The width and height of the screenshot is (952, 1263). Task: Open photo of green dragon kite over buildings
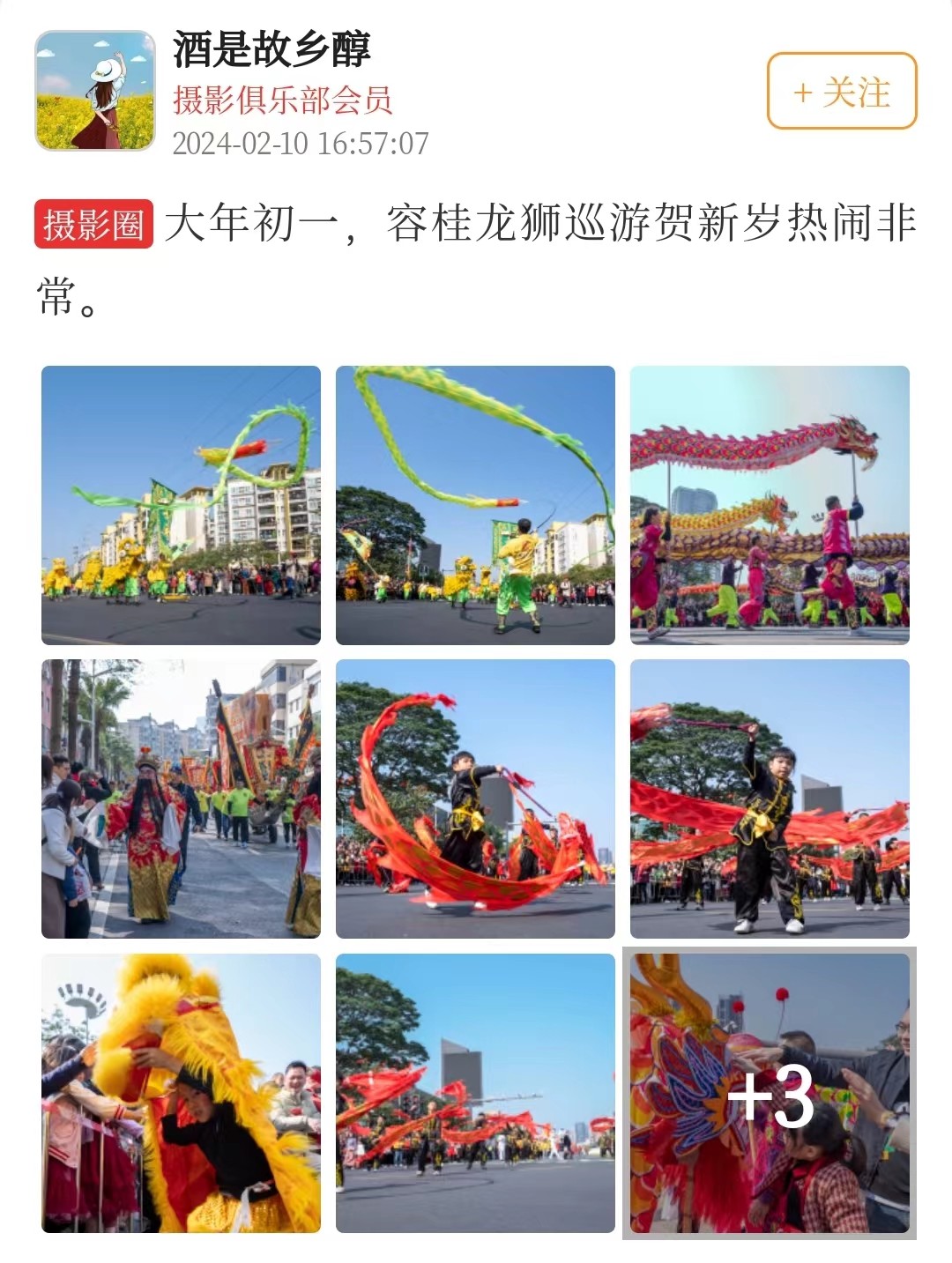(181, 505)
